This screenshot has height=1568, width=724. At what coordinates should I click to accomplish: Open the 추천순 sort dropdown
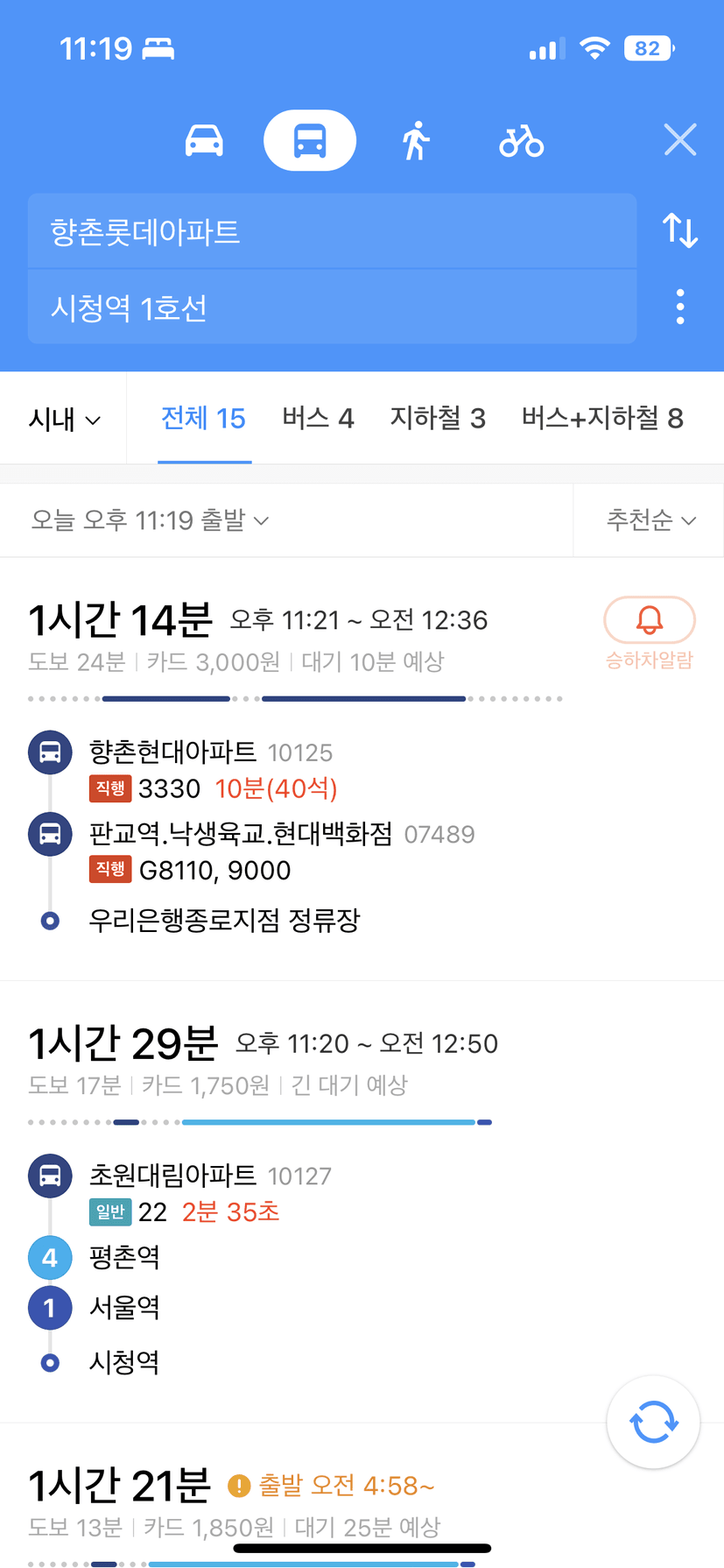click(x=651, y=520)
